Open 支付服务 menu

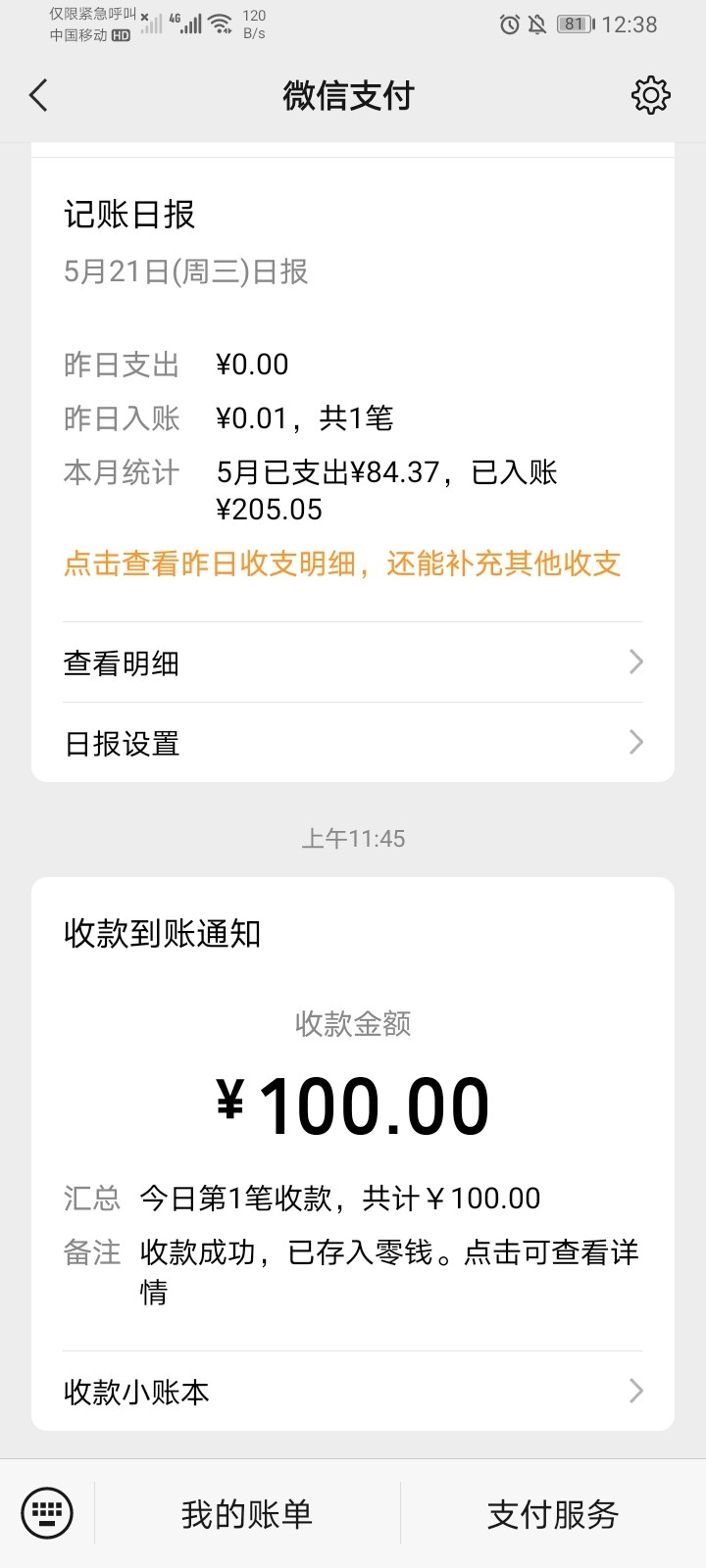point(553,1514)
